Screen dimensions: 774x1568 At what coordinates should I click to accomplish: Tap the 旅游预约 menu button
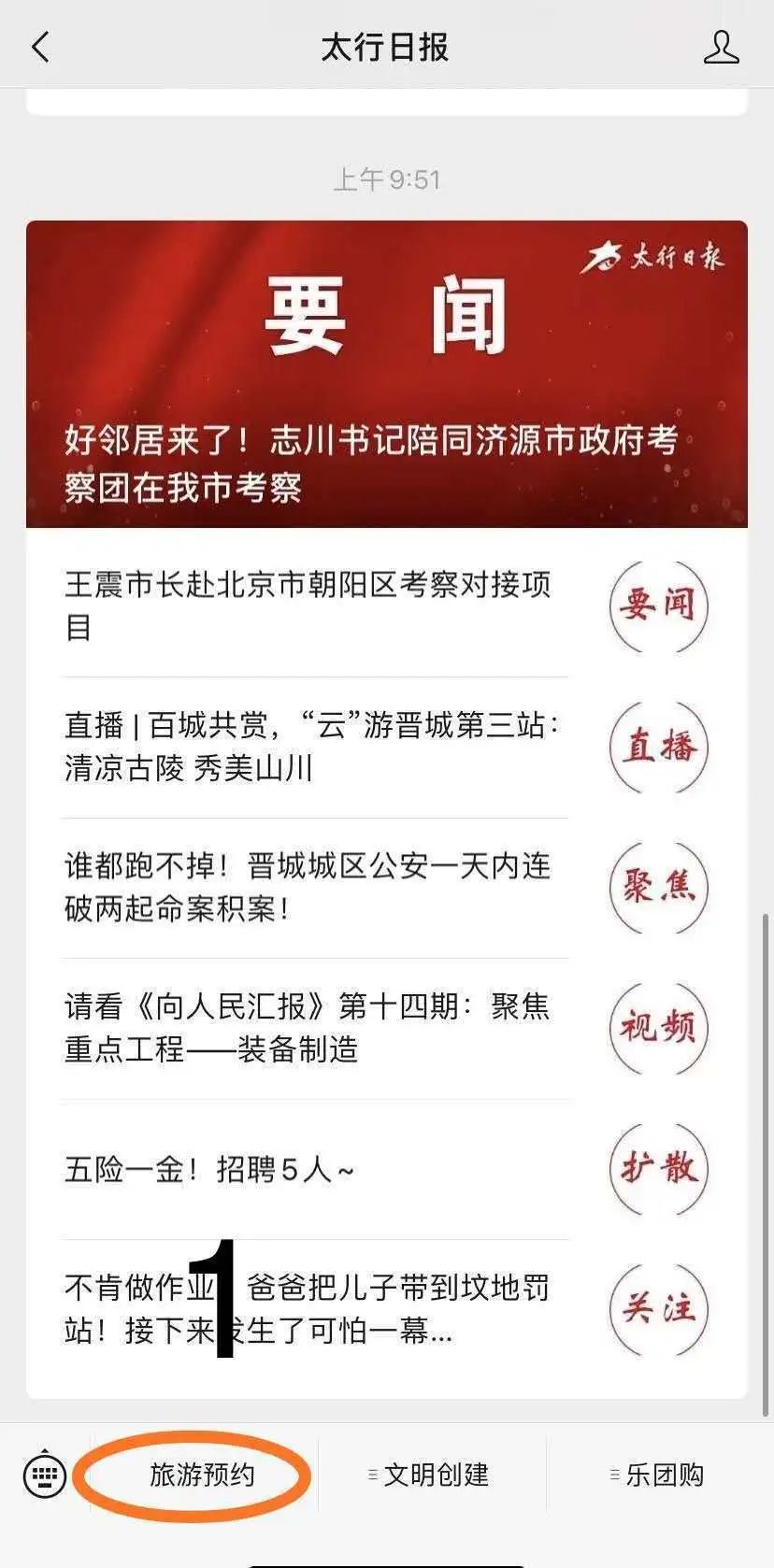[x=202, y=1475]
